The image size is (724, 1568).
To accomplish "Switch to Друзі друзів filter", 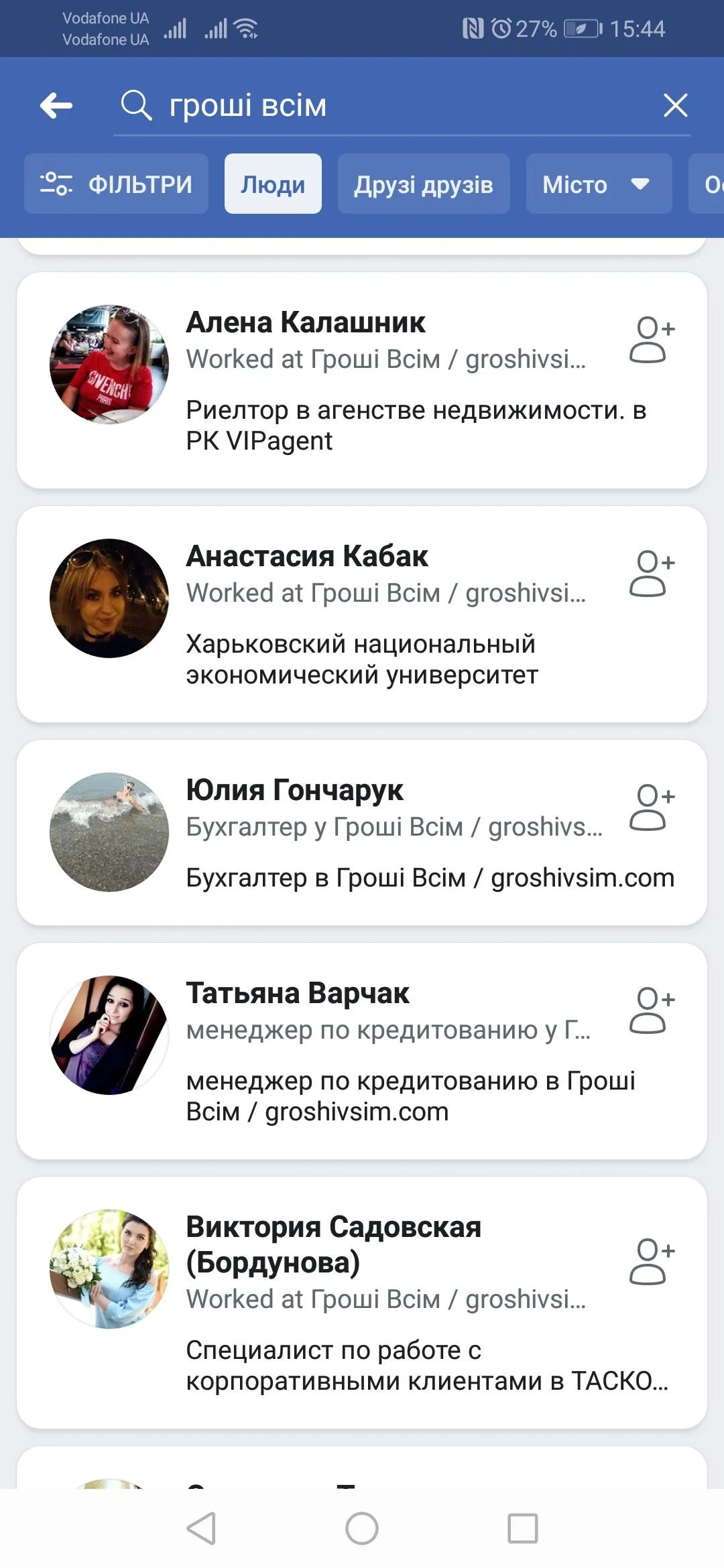I will point(424,184).
